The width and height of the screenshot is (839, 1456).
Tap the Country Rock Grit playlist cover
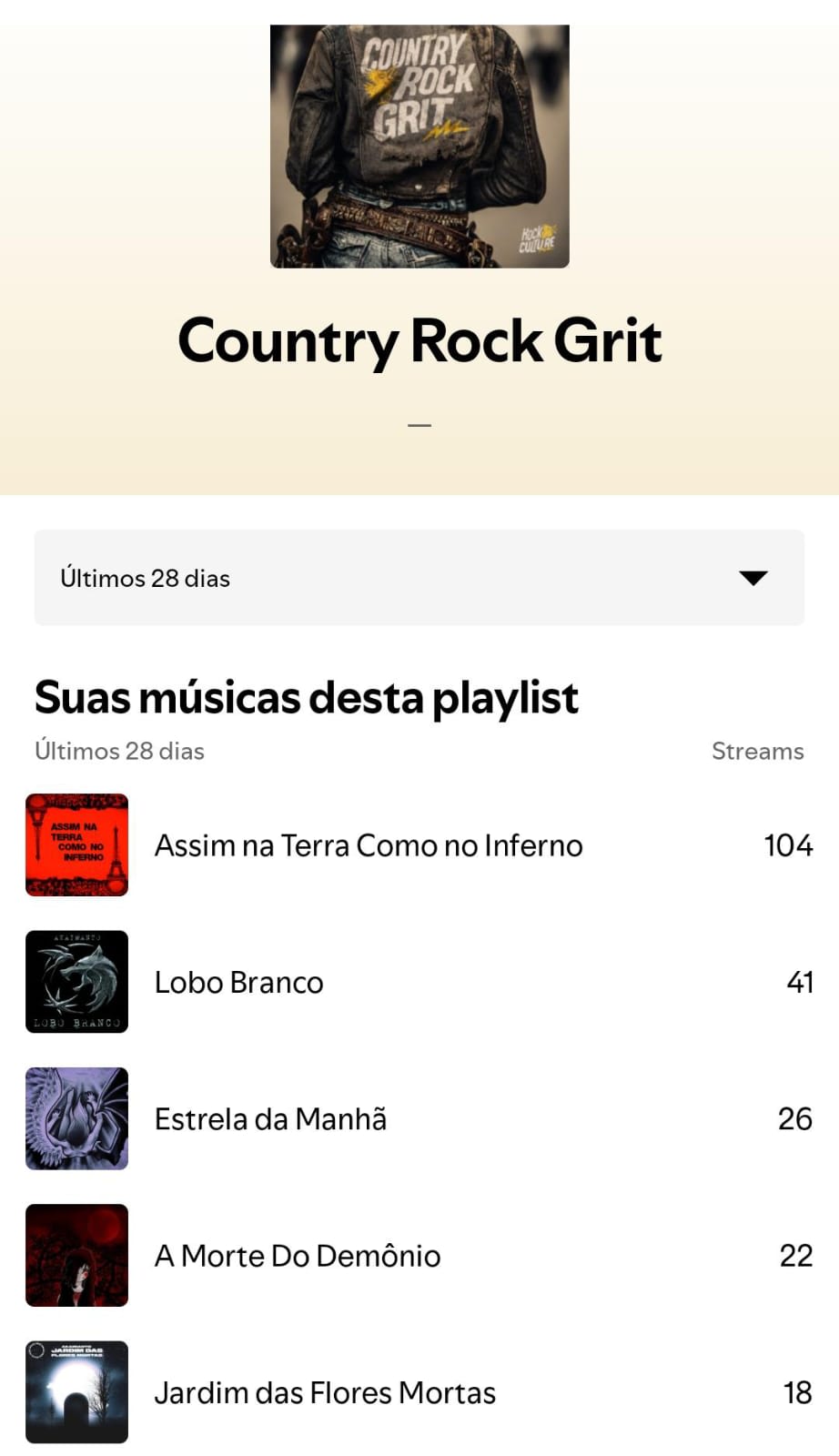pos(419,147)
